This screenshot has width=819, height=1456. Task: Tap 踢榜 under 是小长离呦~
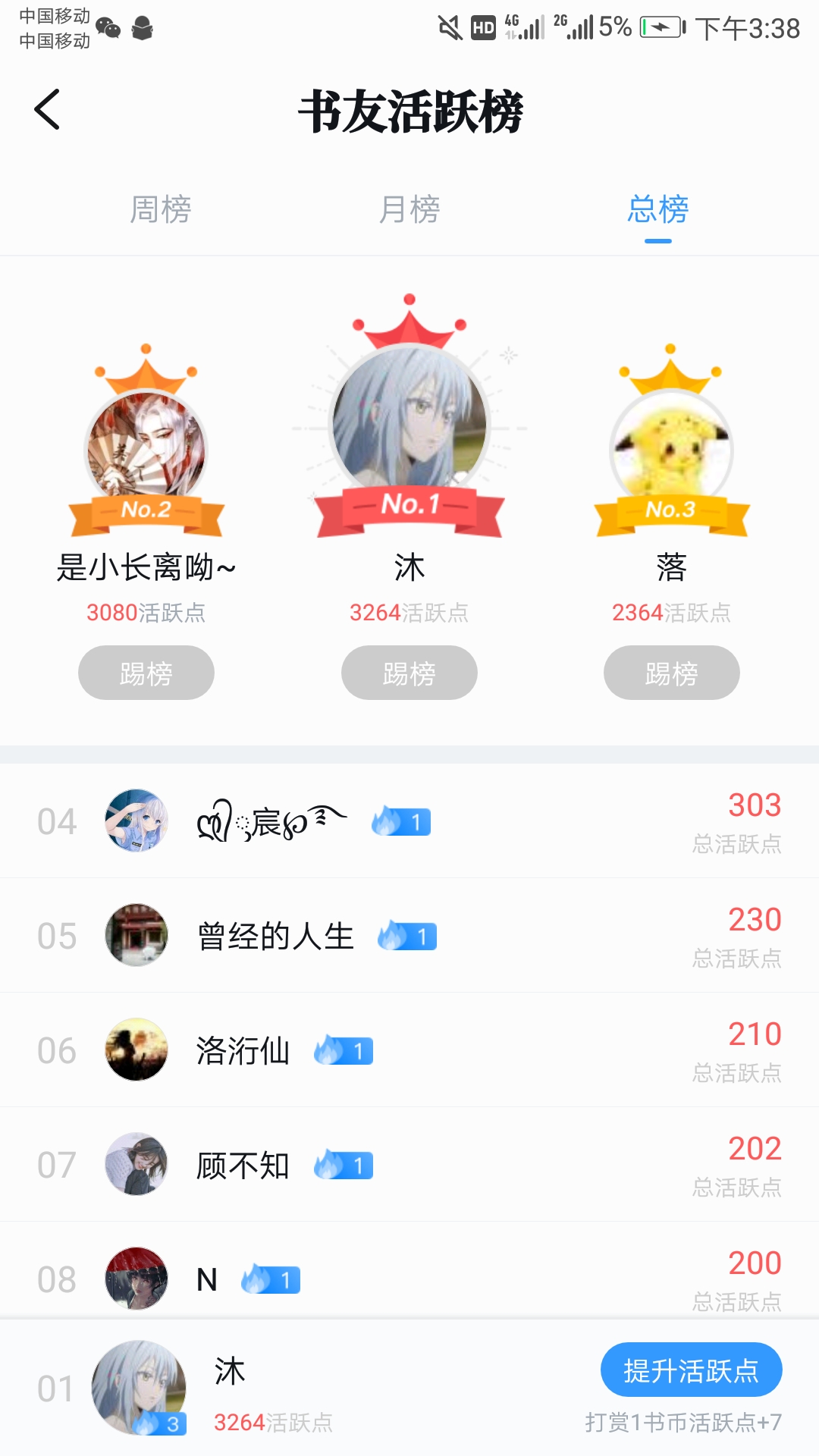(146, 673)
